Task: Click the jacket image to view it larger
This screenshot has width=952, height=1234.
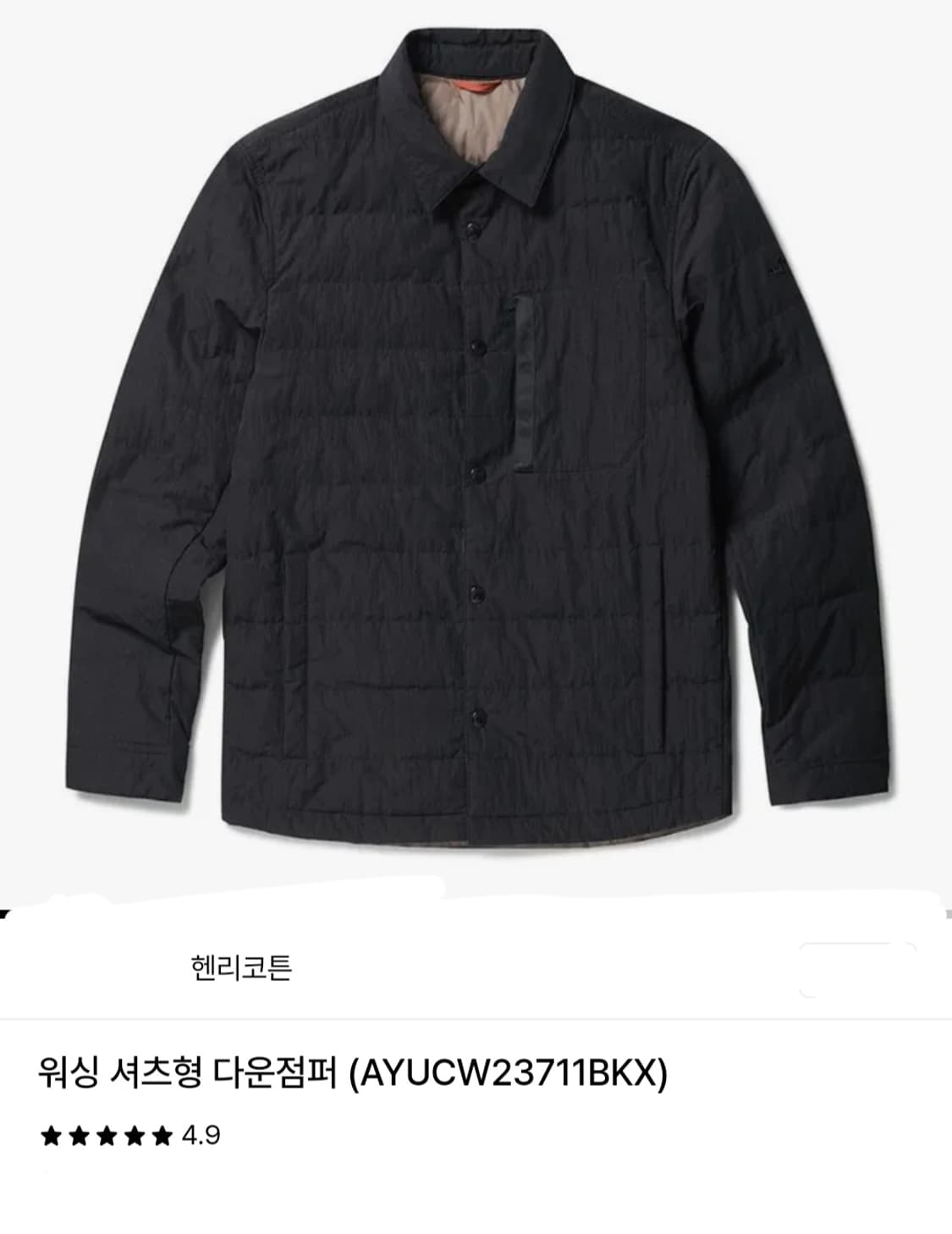Action: click(x=476, y=440)
